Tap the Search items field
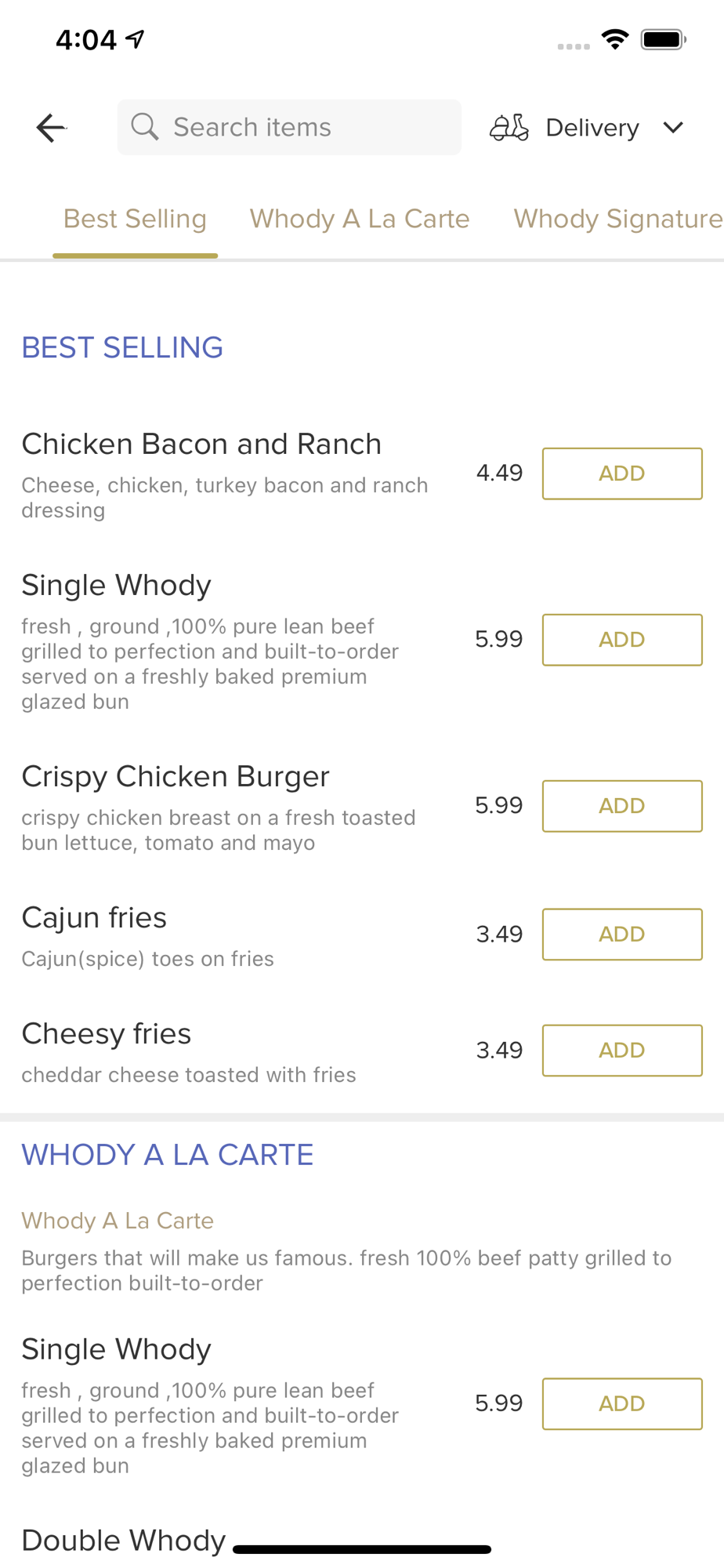This screenshot has width=724, height=1568. [x=289, y=127]
